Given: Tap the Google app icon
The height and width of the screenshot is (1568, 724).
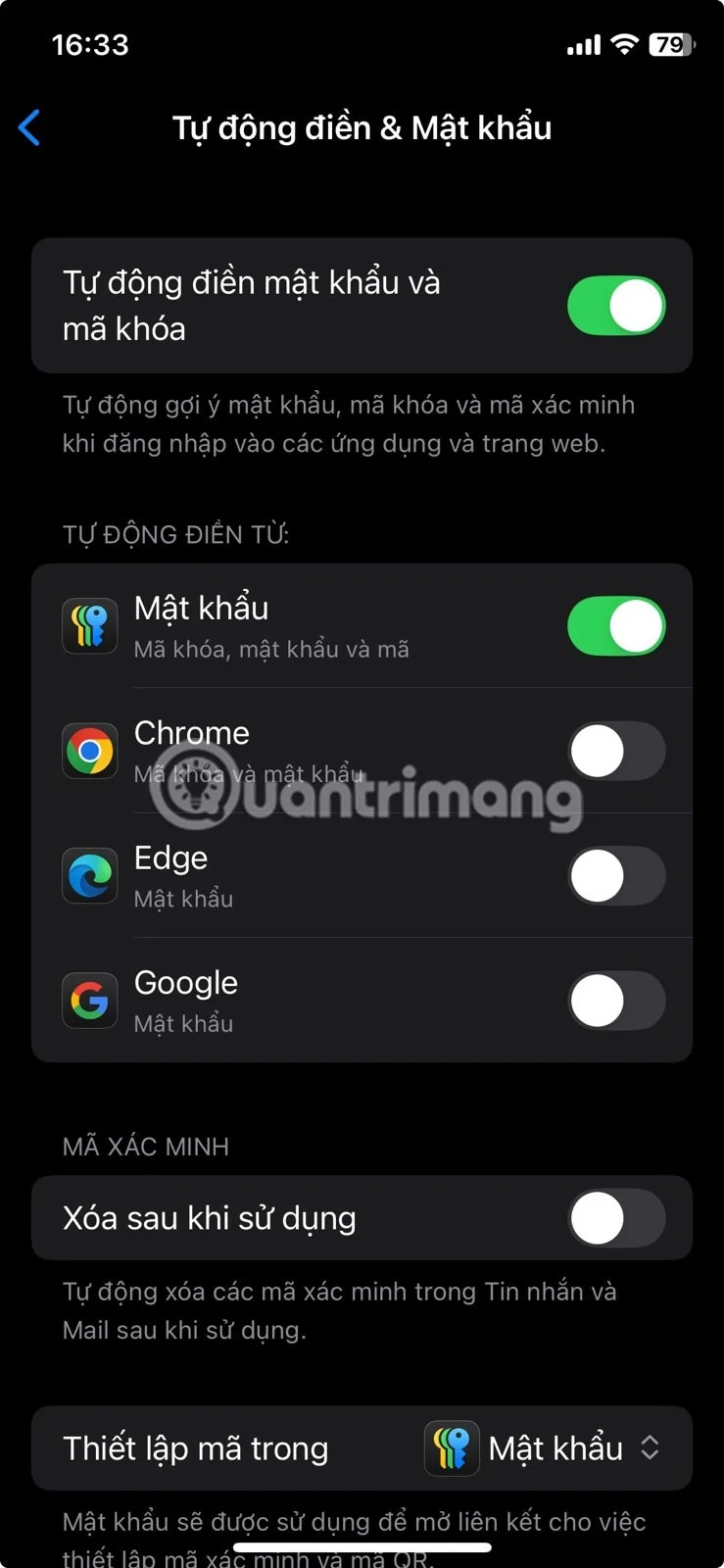Looking at the screenshot, I should coord(89,1001).
